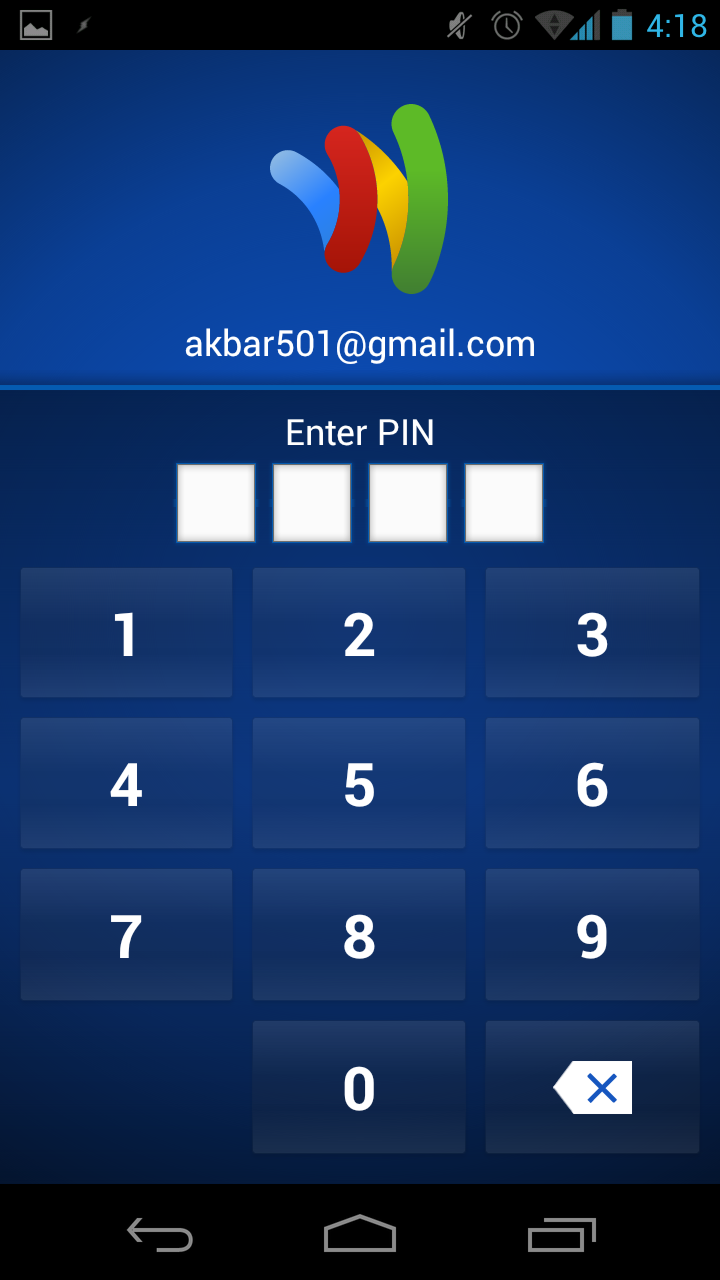Image resolution: width=720 pixels, height=1280 pixels.
Task: Tap the 4 key for PIN
Action: pos(126,784)
